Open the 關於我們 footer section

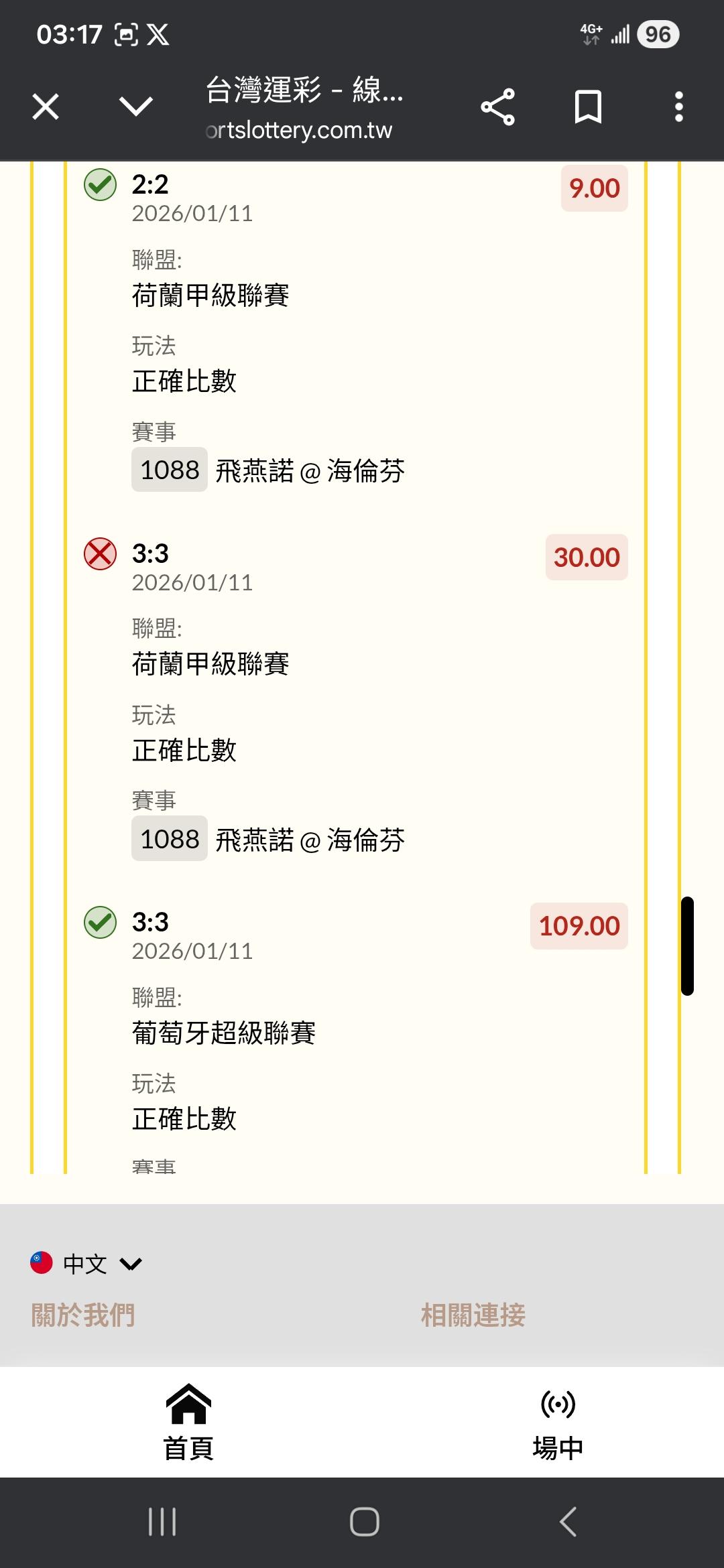tap(83, 1315)
